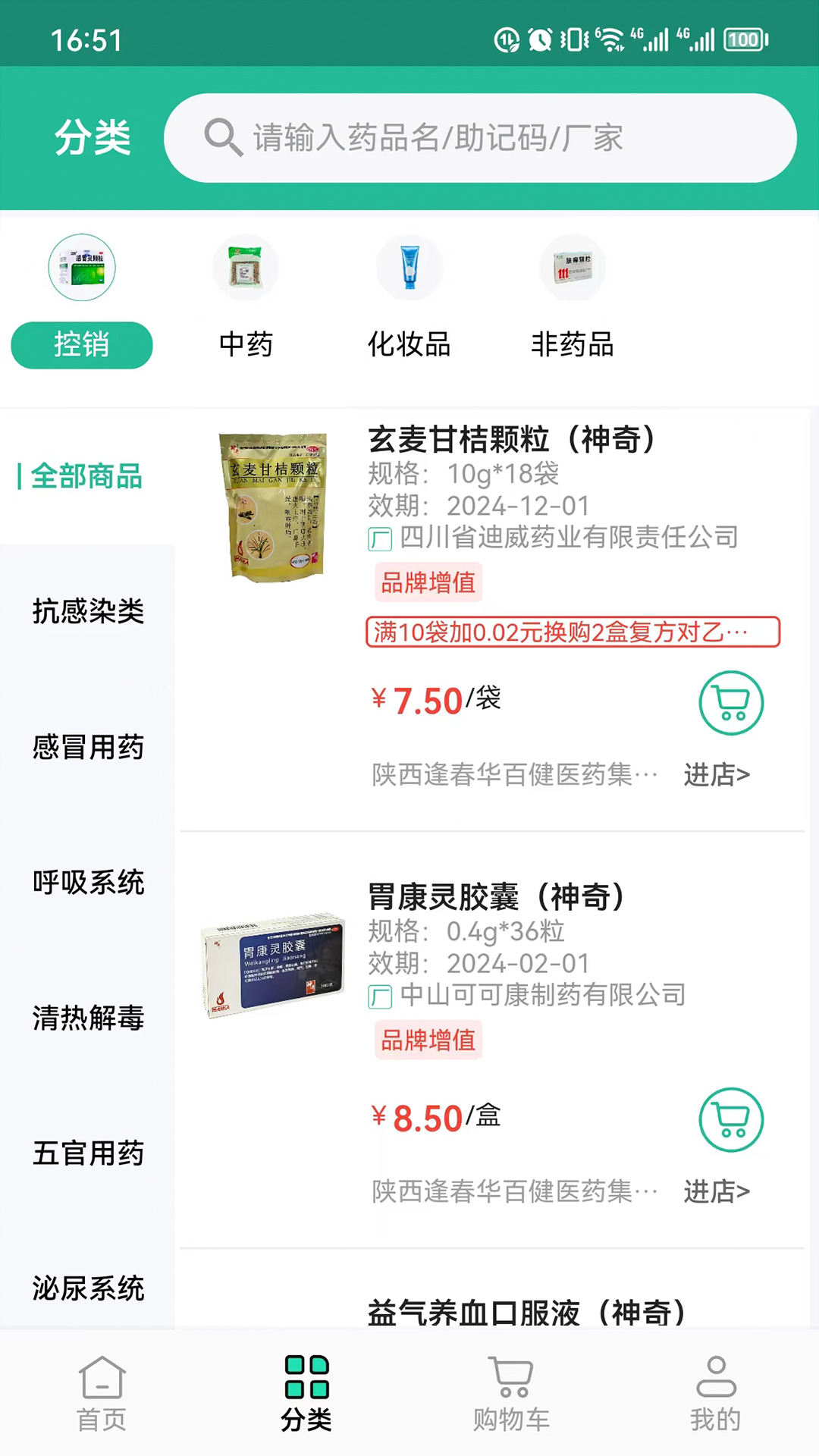This screenshot has width=819, height=1456.
Task: Show 感冒用药 products
Action: click(88, 747)
